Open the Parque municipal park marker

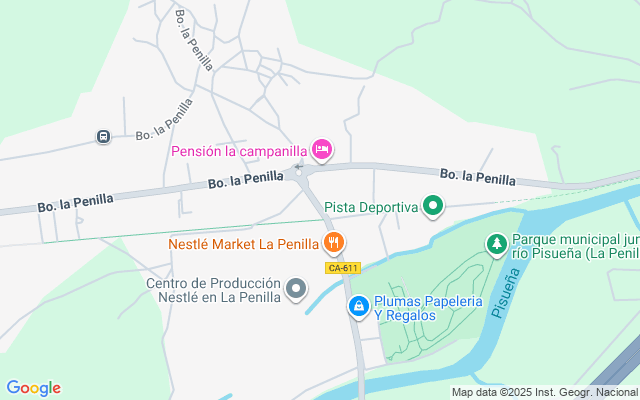pyautogui.click(x=496, y=244)
